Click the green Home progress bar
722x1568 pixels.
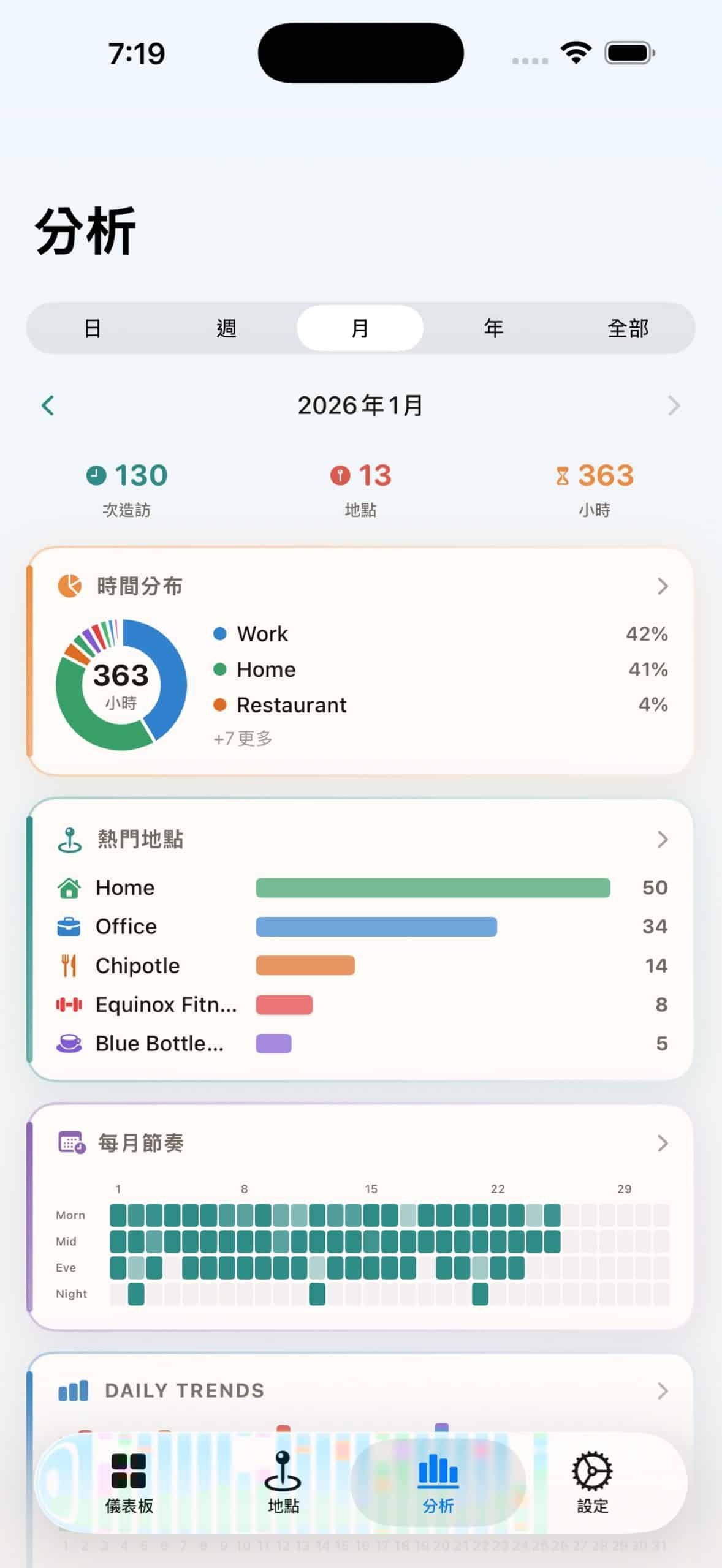point(433,887)
